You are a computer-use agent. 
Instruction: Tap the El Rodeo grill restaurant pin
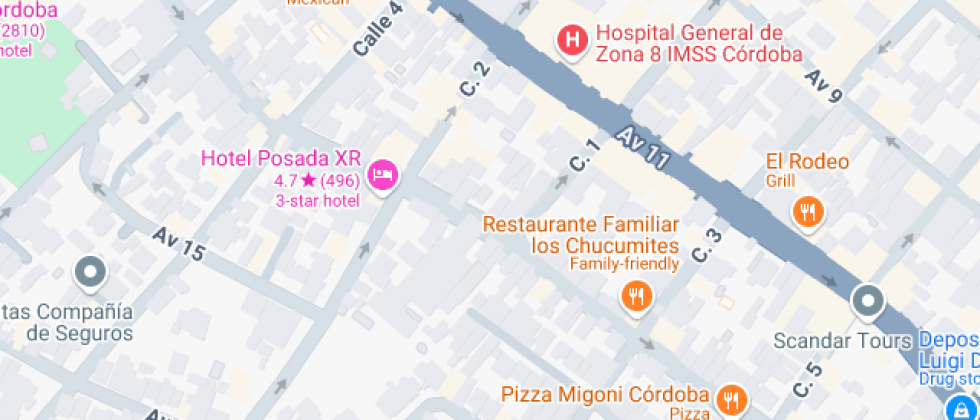(x=809, y=214)
